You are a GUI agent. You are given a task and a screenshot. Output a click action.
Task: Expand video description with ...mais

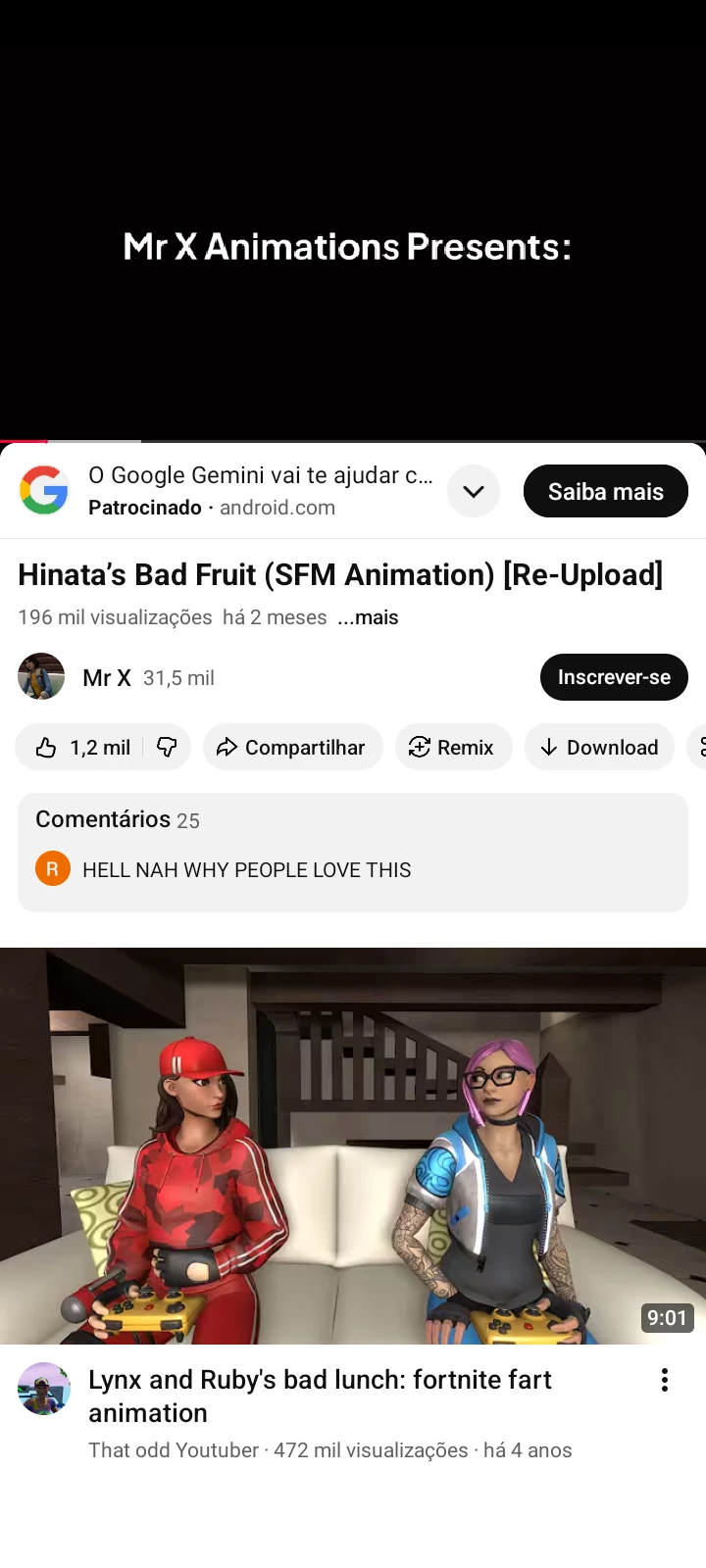[368, 617]
